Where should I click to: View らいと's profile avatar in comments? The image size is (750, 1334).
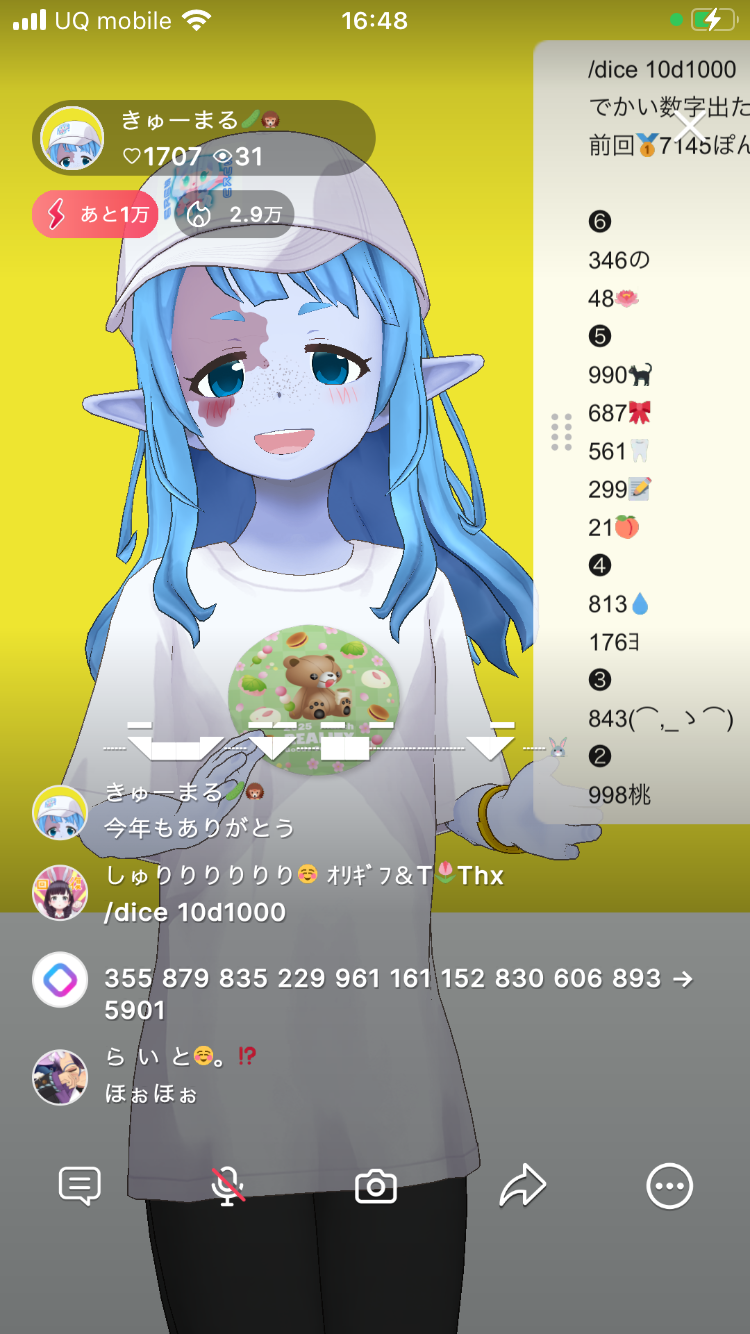(60, 1077)
